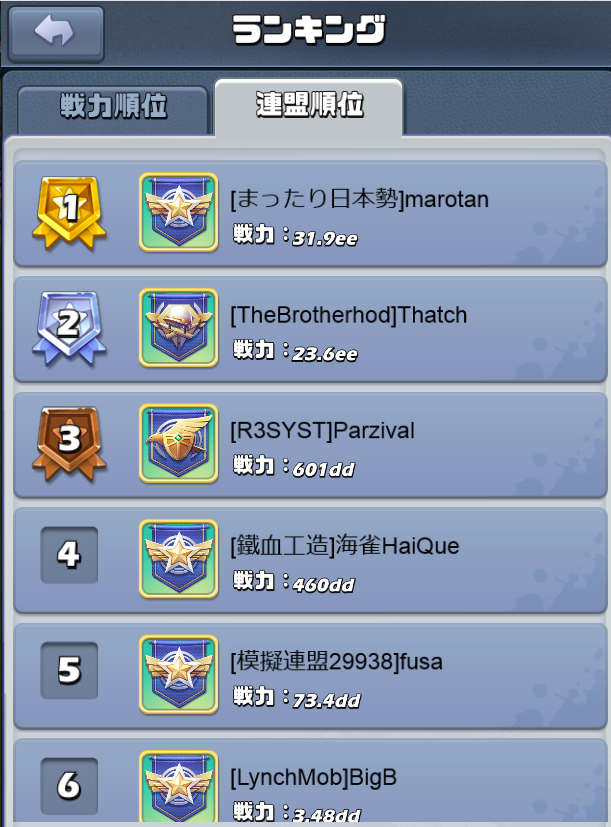Open the TheBrotherhod Thatch alliance row
The height and width of the screenshot is (827, 611).
[310, 328]
